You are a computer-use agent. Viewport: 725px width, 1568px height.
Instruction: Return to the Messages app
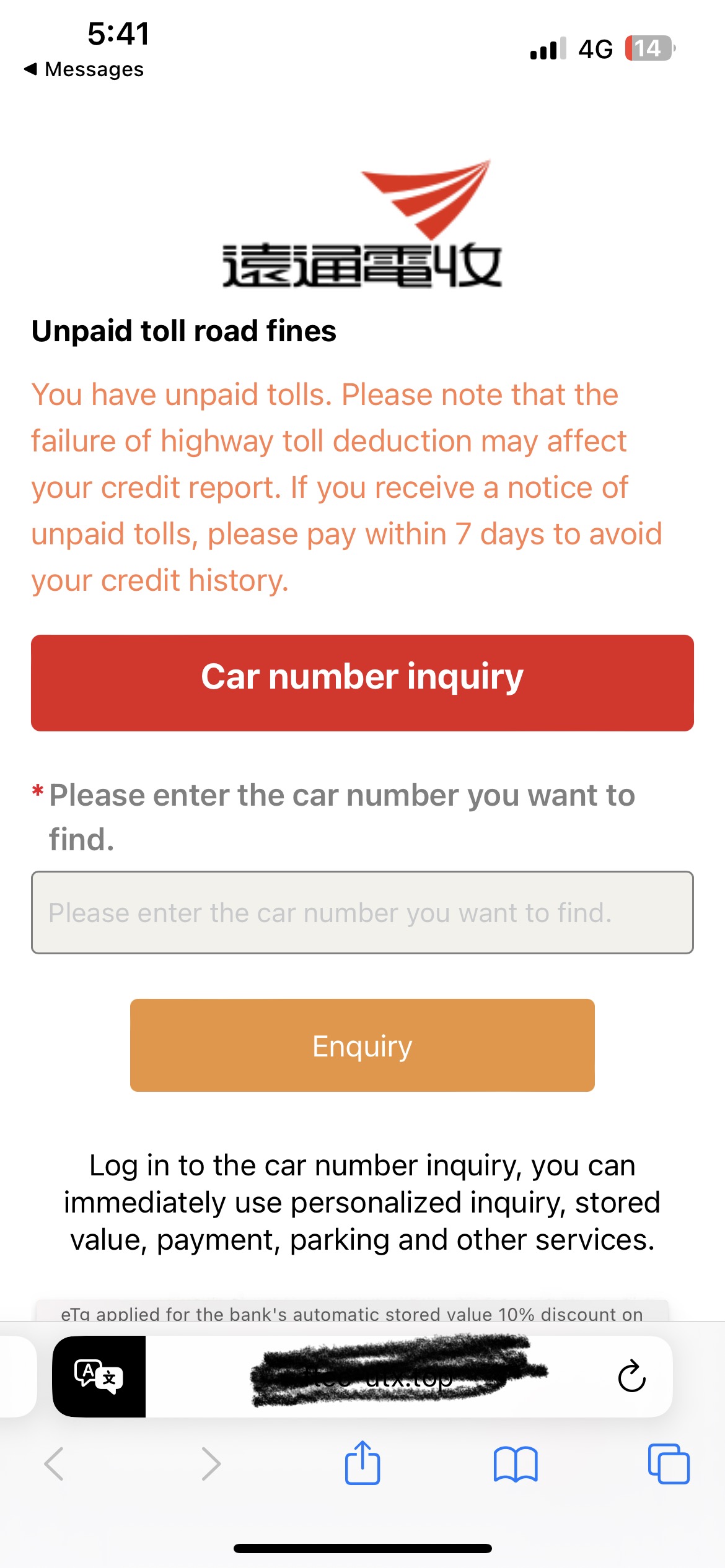84,69
